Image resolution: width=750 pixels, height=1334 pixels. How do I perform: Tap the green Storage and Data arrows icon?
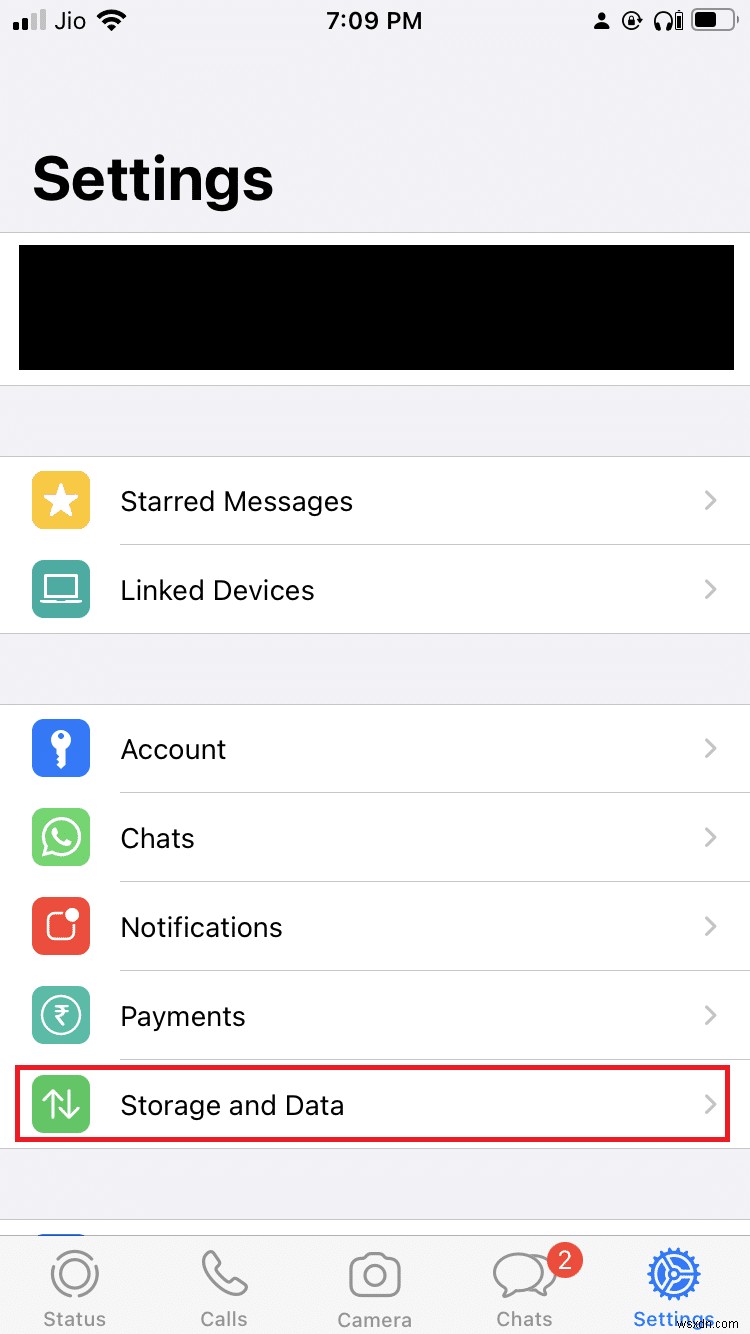tap(60, 1104)
